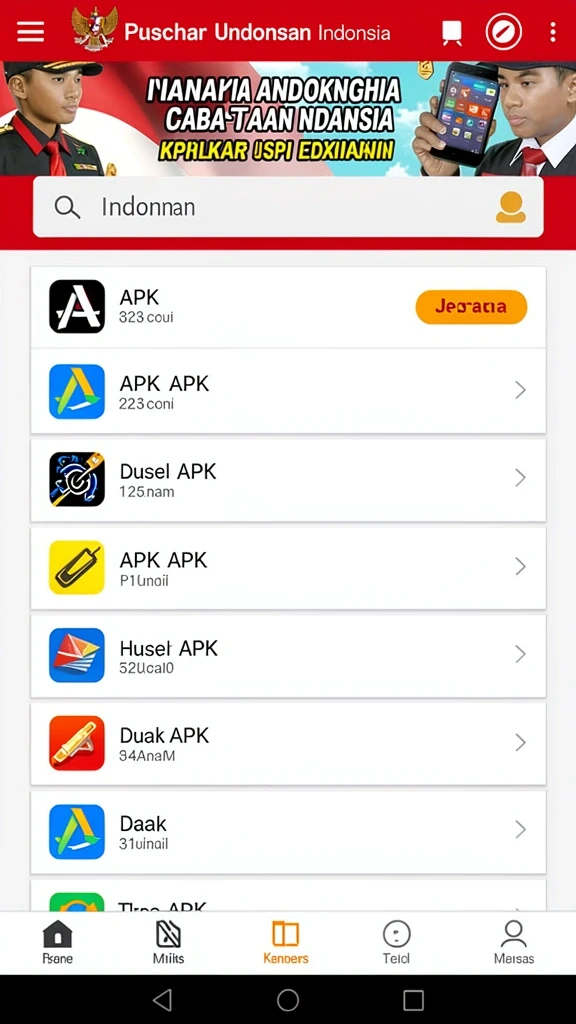576x1024 pixels.
Task: Open the Husel APK row
Action: pos(288,655)
